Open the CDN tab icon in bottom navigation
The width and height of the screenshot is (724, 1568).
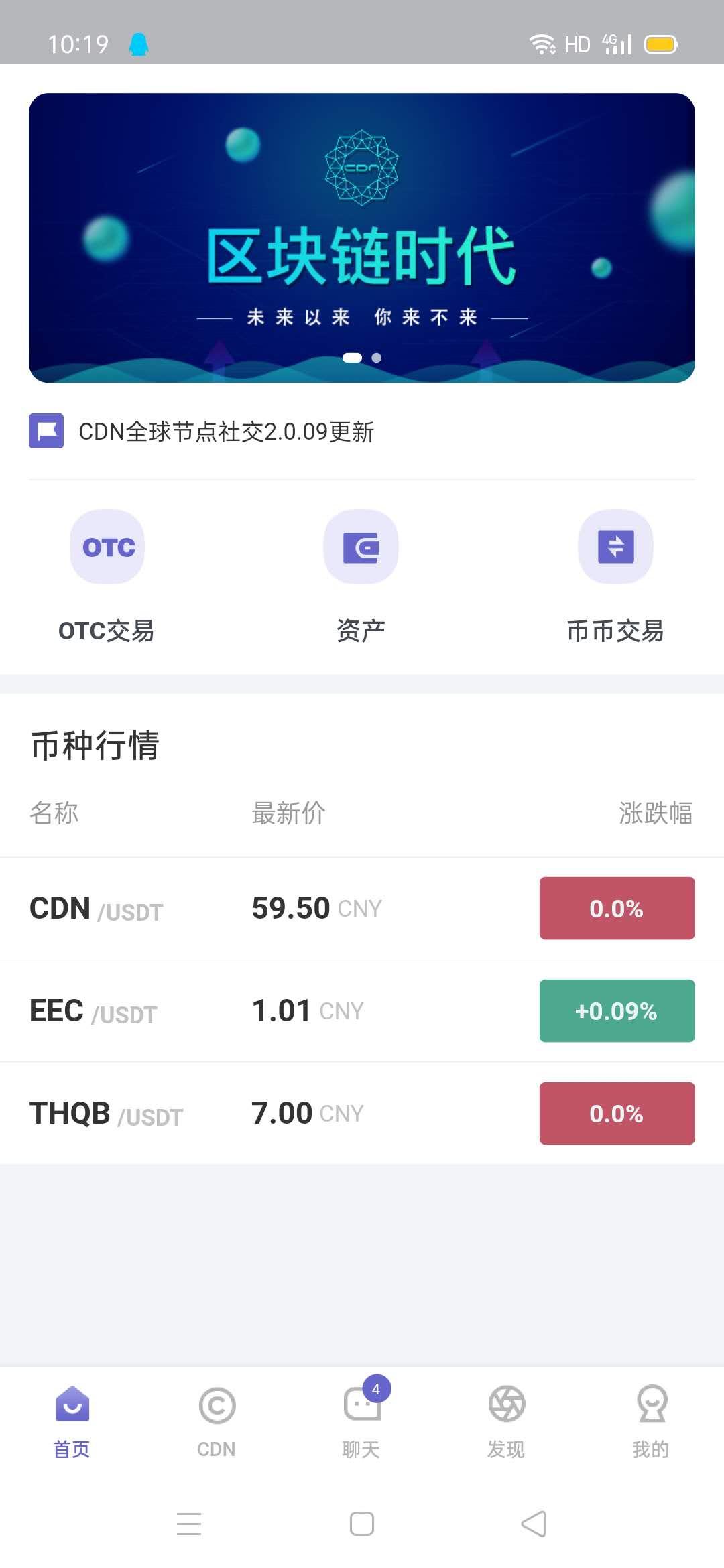point(216,1404)
